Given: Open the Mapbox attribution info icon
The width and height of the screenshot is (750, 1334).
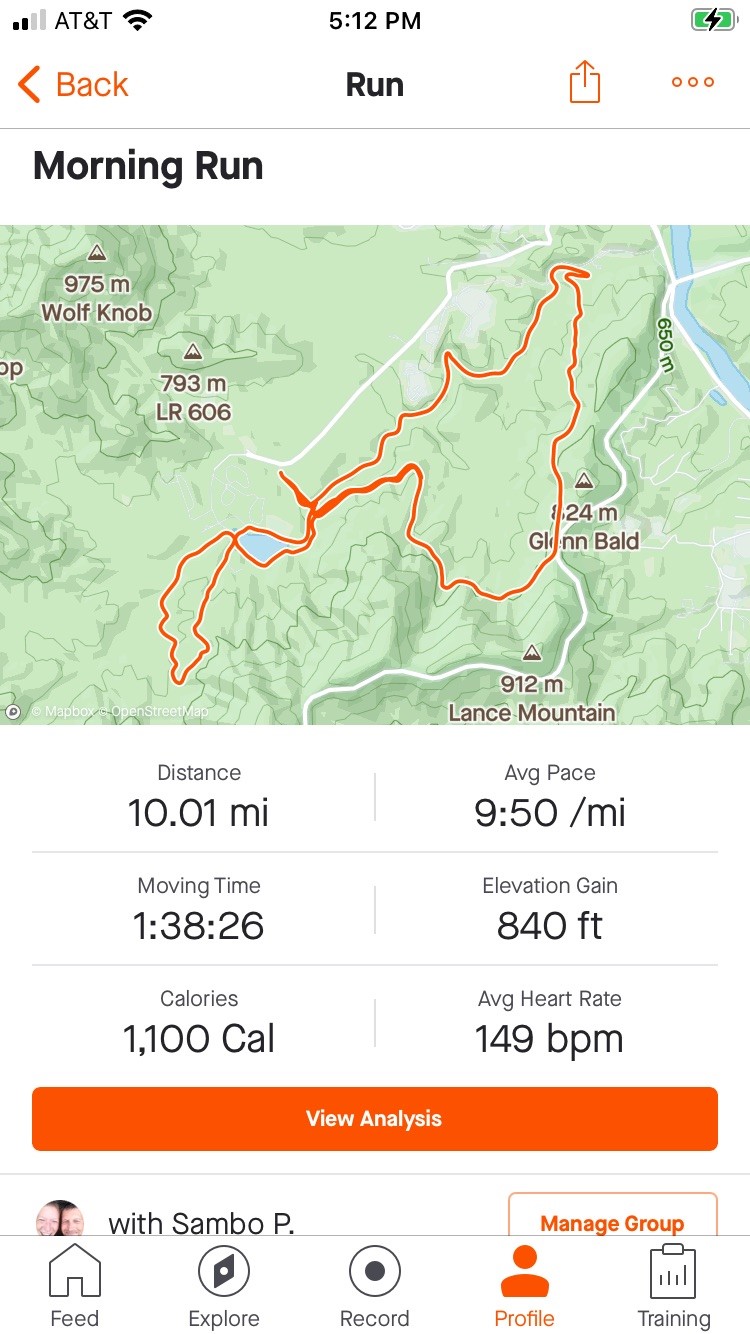Looking at the screenshot, I should [x=14, y=712].
